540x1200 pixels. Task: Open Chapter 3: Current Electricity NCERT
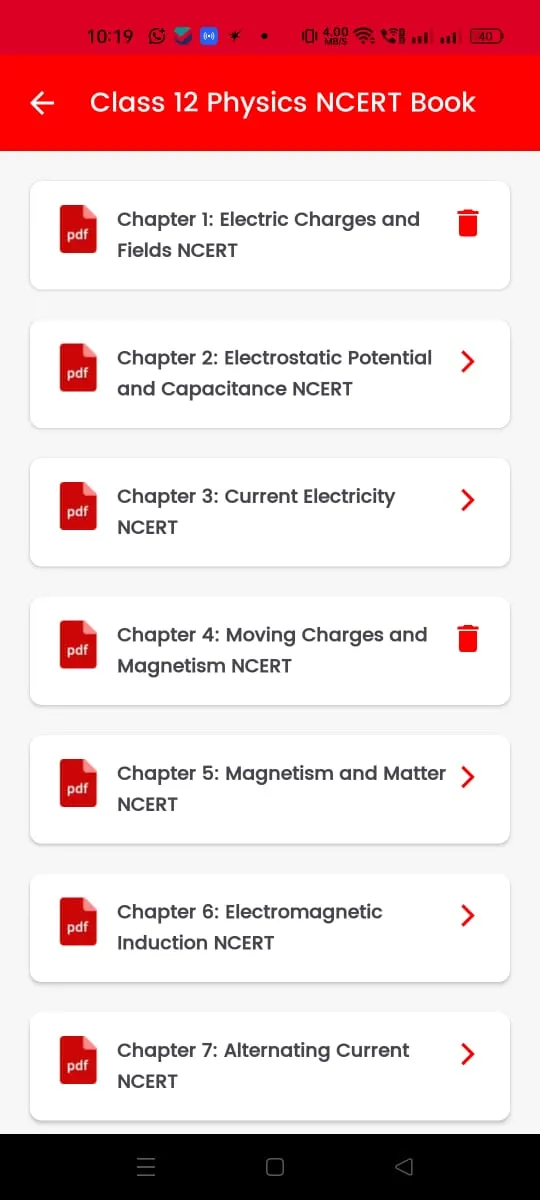point(270,512)
